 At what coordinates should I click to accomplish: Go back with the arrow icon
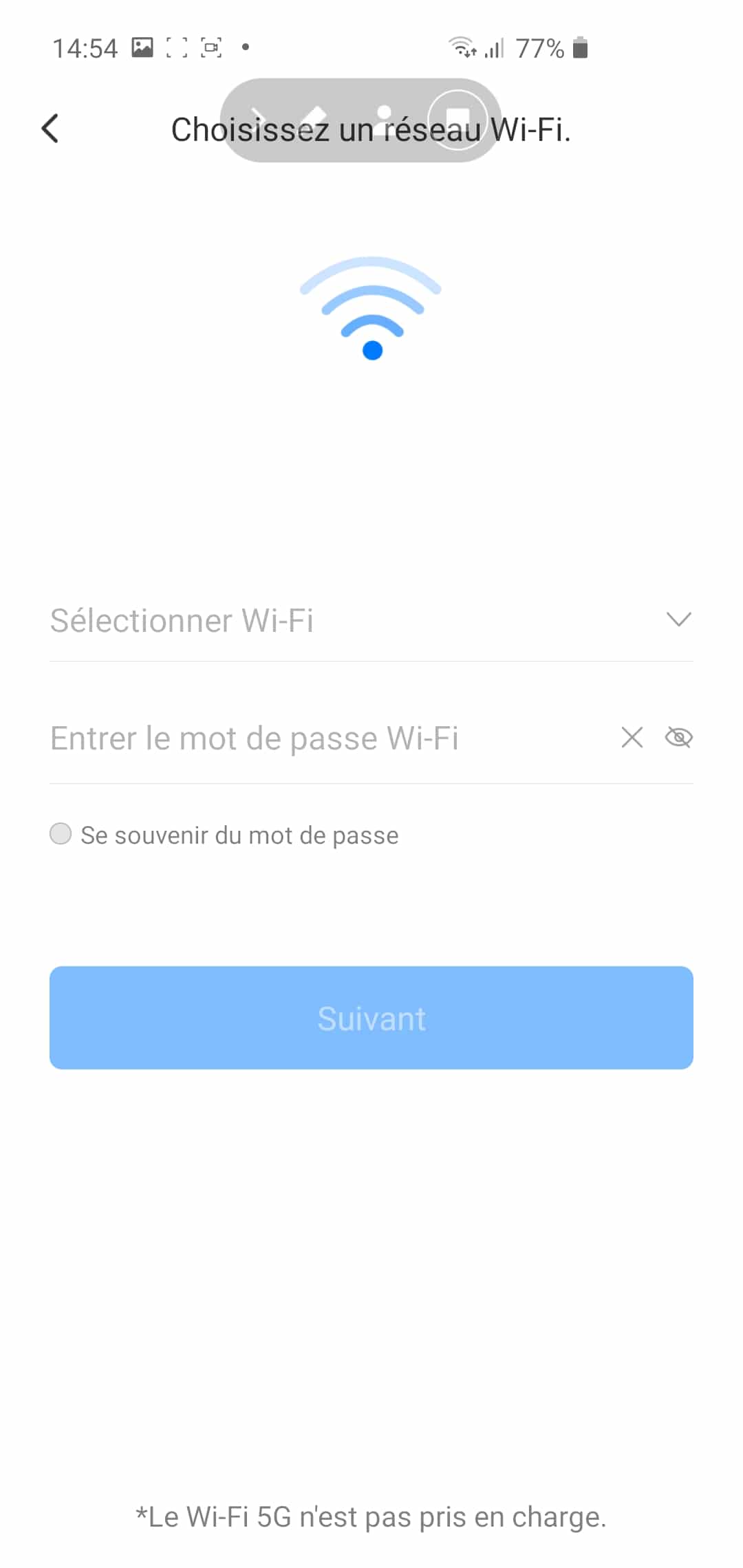coord(50,129)
